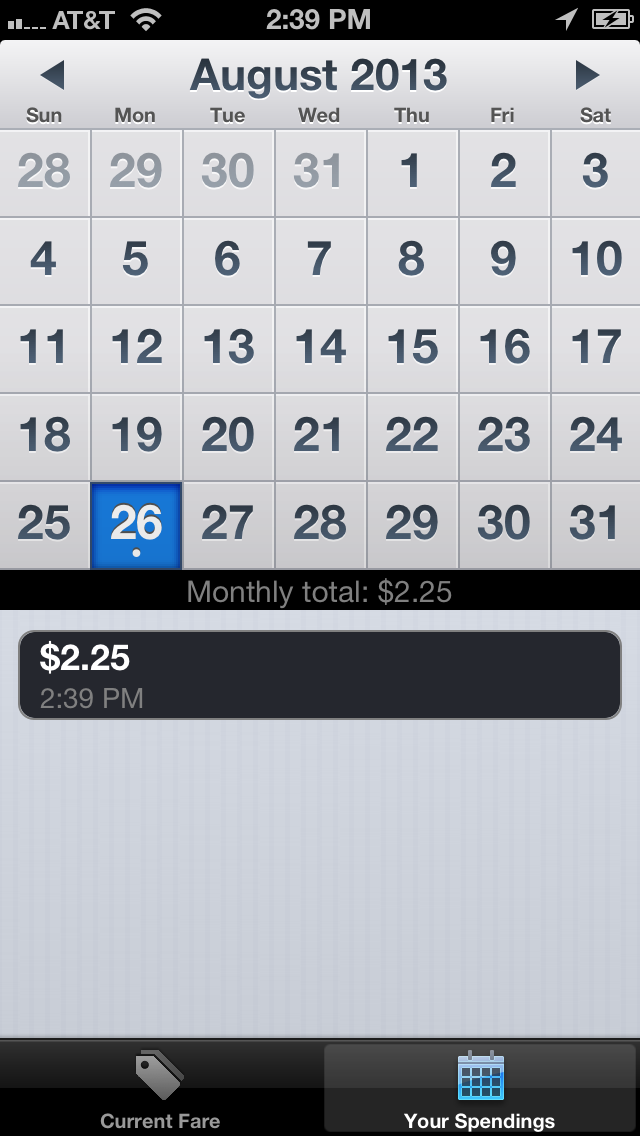Tap August 18 in the calendar
640x1136 pixels.
coord(44,436)
